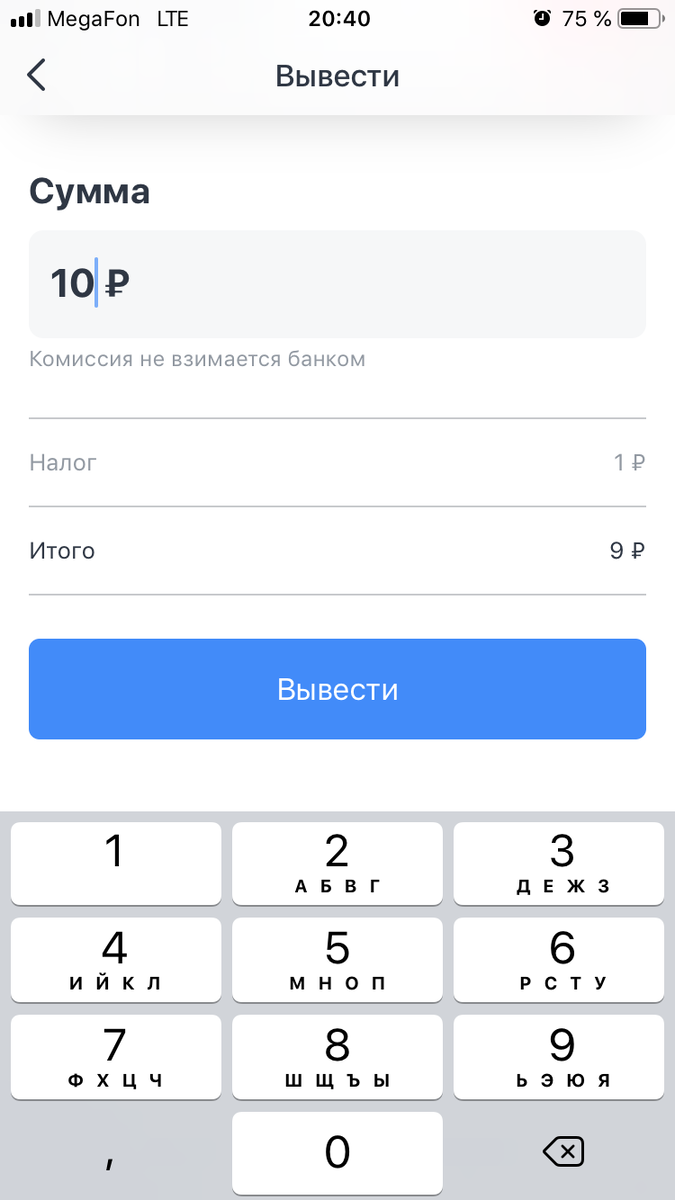This screenshot has height=1200, width=675.
Task: Type digit 5 on the keypad
Action: (337, 960)
